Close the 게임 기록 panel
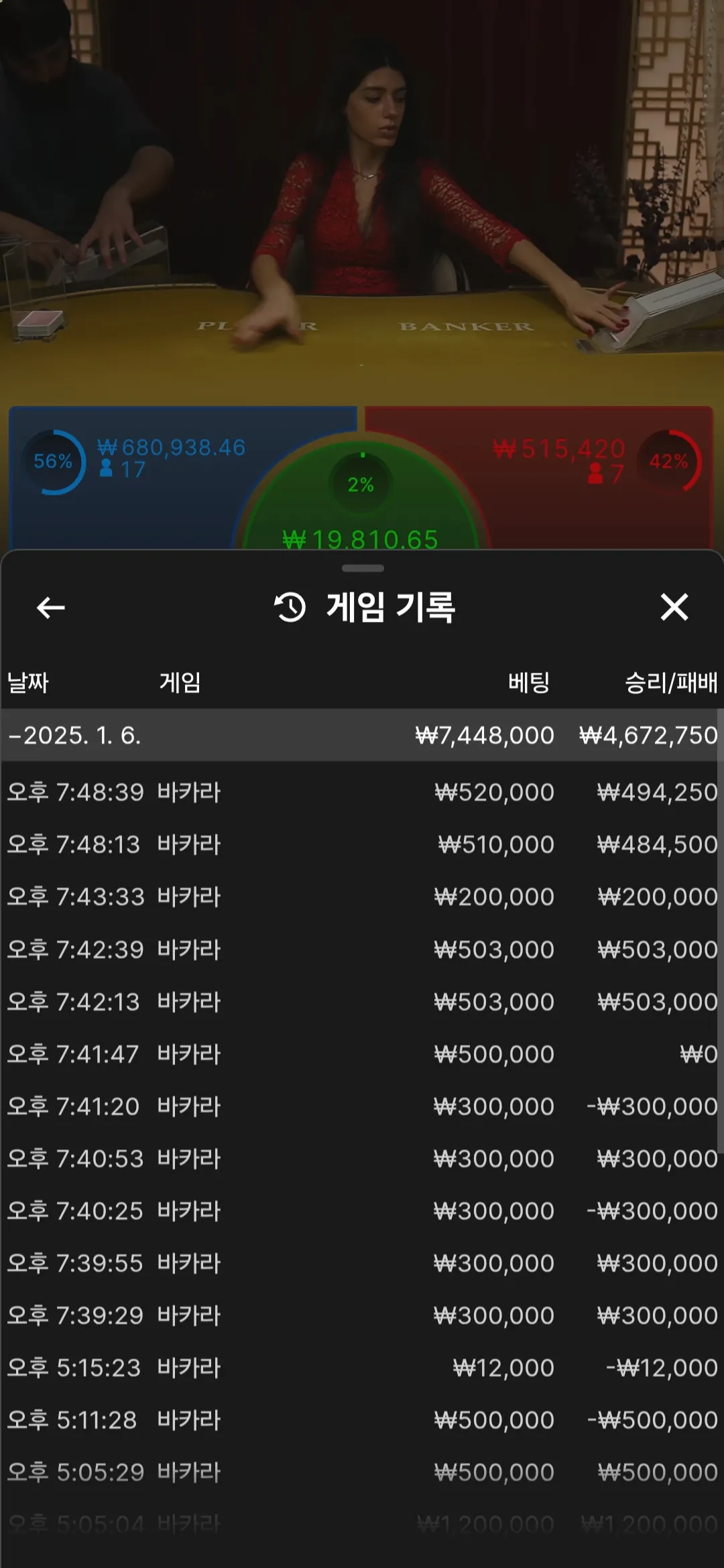This screenshot has width=724, height=1568. (674, 607)
